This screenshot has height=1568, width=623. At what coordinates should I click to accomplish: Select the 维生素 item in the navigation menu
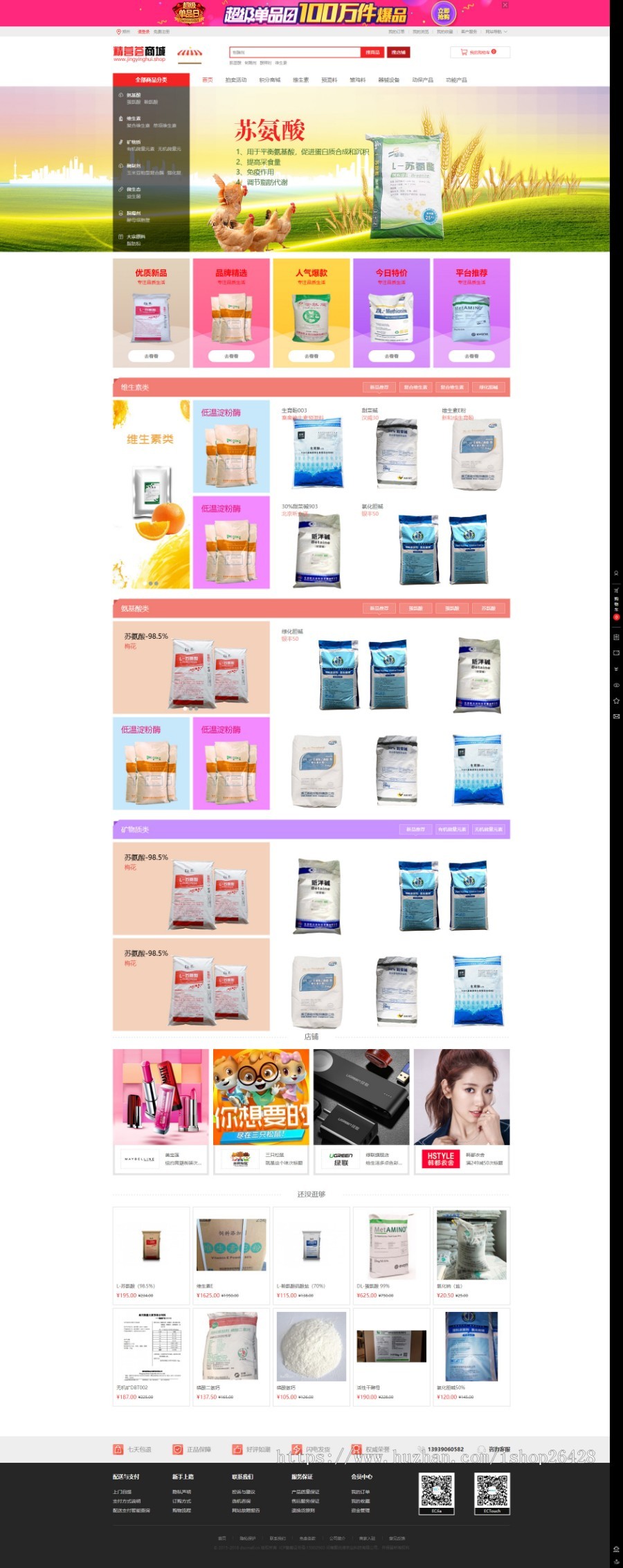pos(299,80)
